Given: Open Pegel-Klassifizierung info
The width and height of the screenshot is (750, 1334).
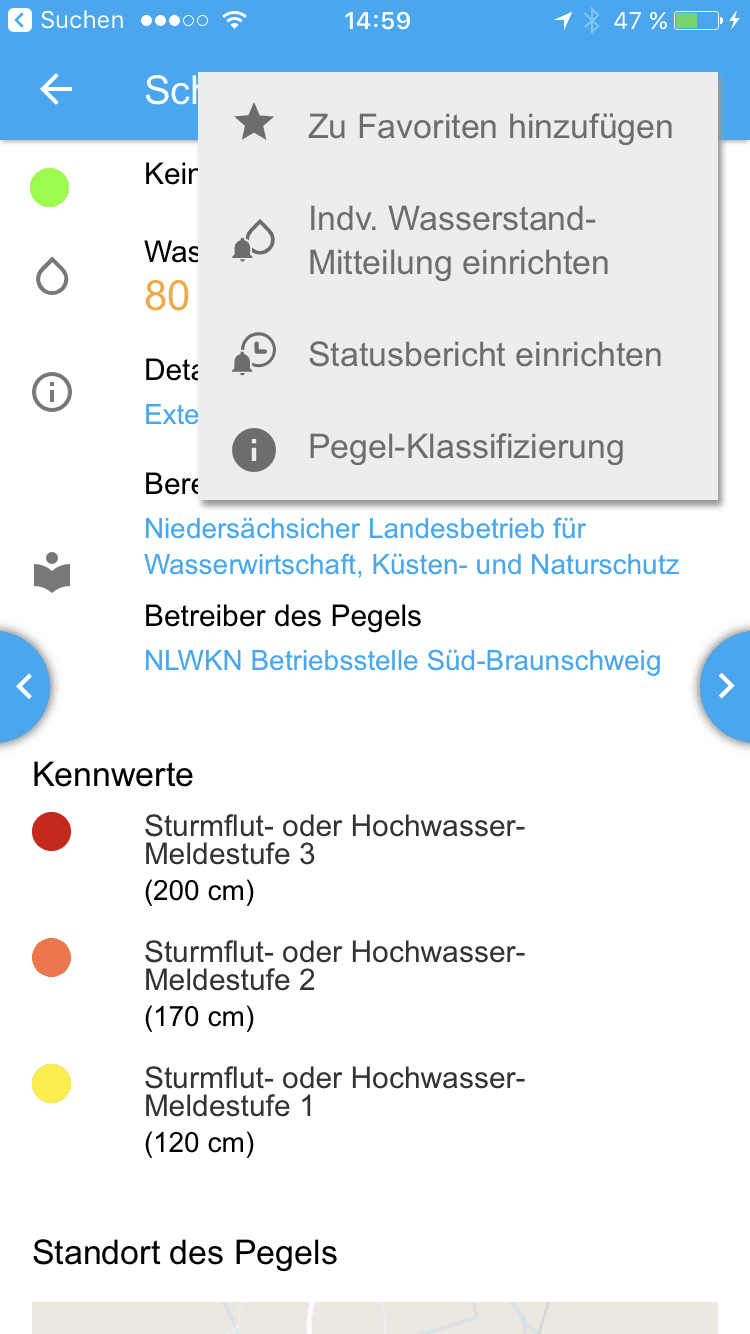Looking at the screenshot, I should coord(458,447).
